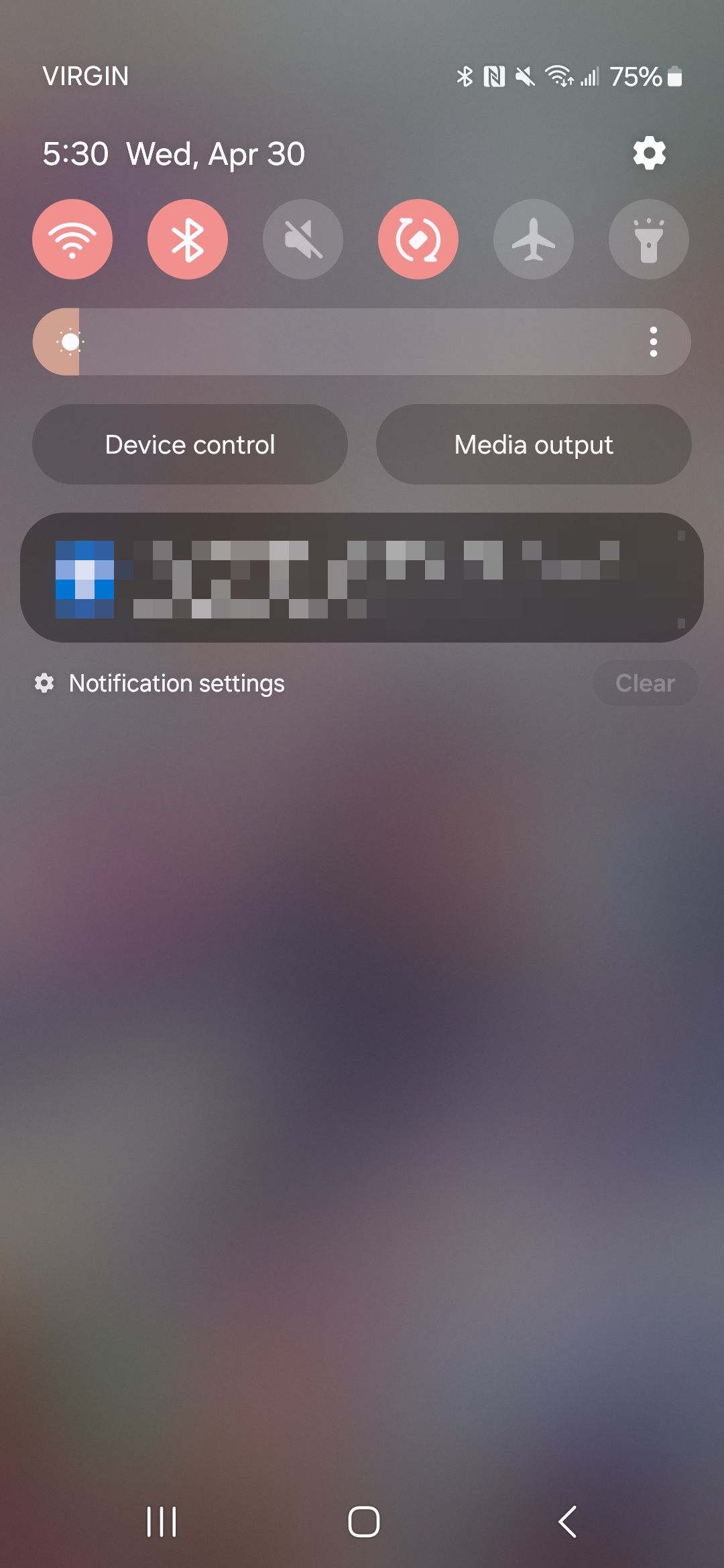Unmute sound via the speaker icon
Image resolution: width=724 pixels, height=1568 pixels.
[303, 239]
